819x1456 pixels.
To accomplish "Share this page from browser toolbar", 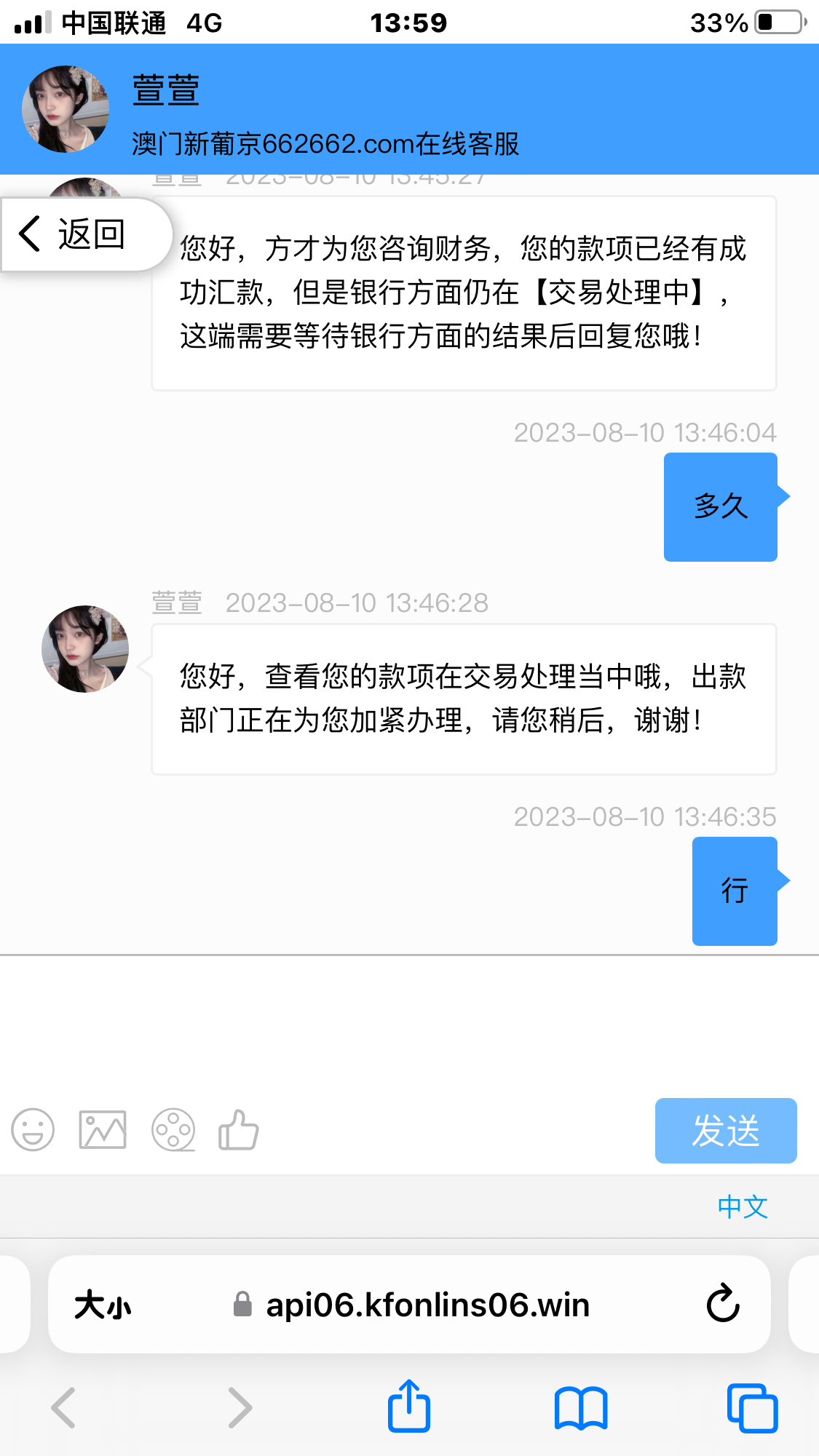I will [x=409, y=1407].
